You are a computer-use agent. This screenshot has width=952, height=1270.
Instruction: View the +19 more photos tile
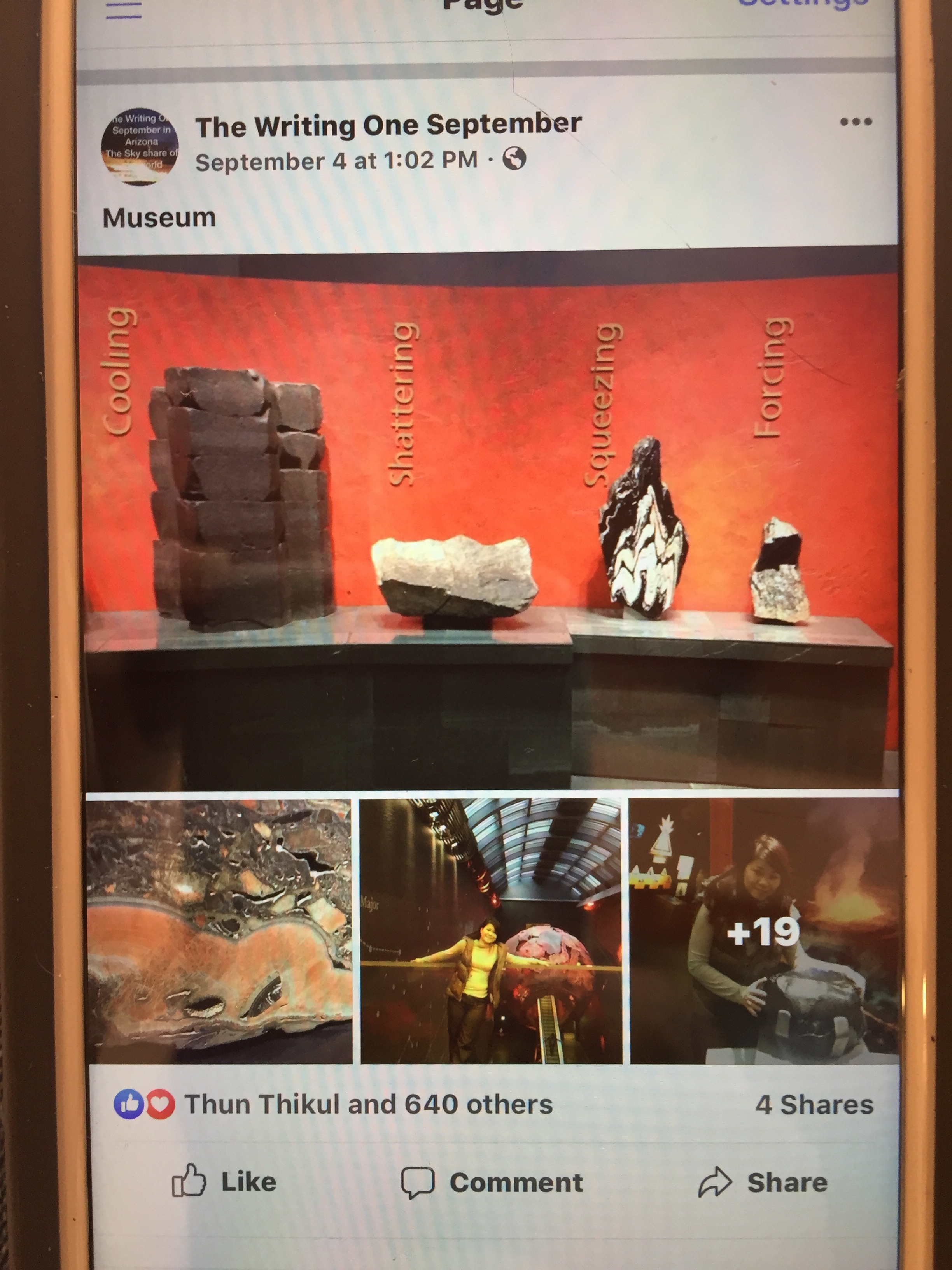click(763, 930)
